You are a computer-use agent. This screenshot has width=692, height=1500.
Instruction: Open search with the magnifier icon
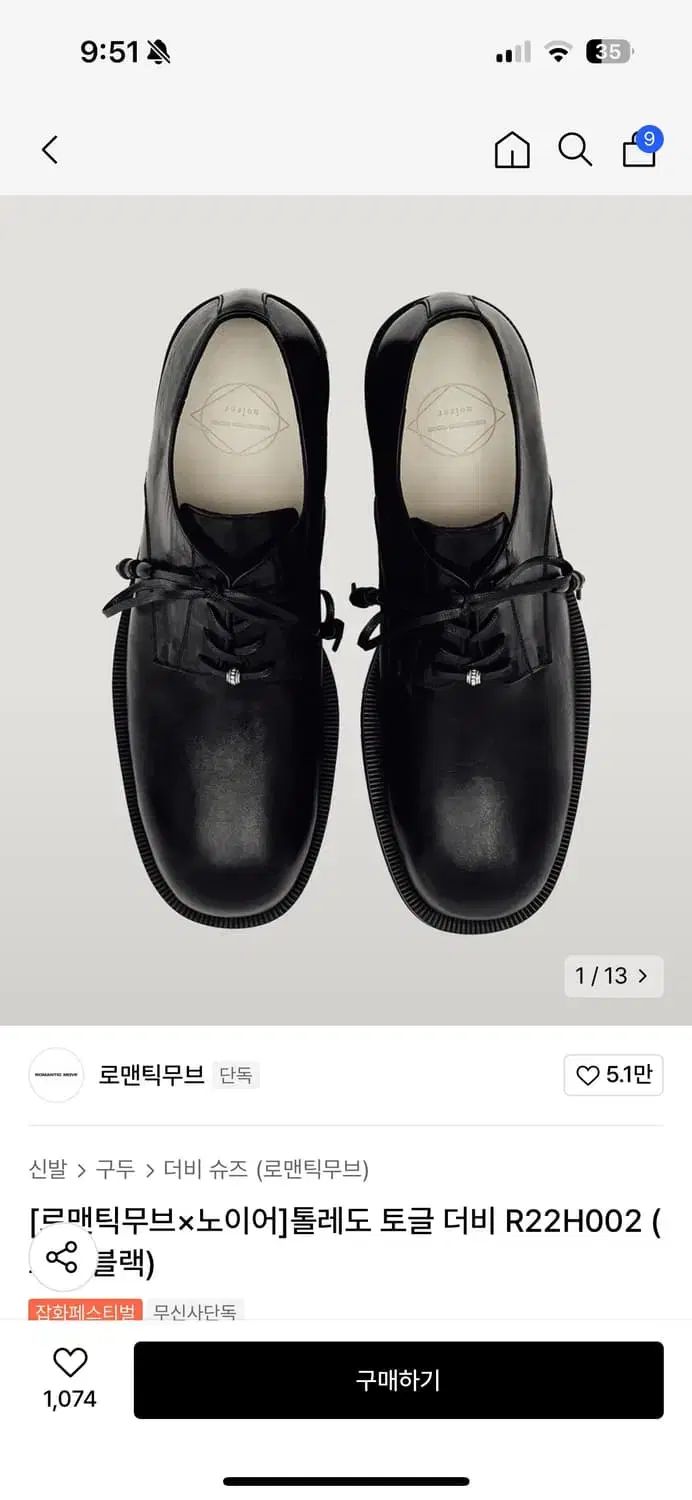coord(575,150)
